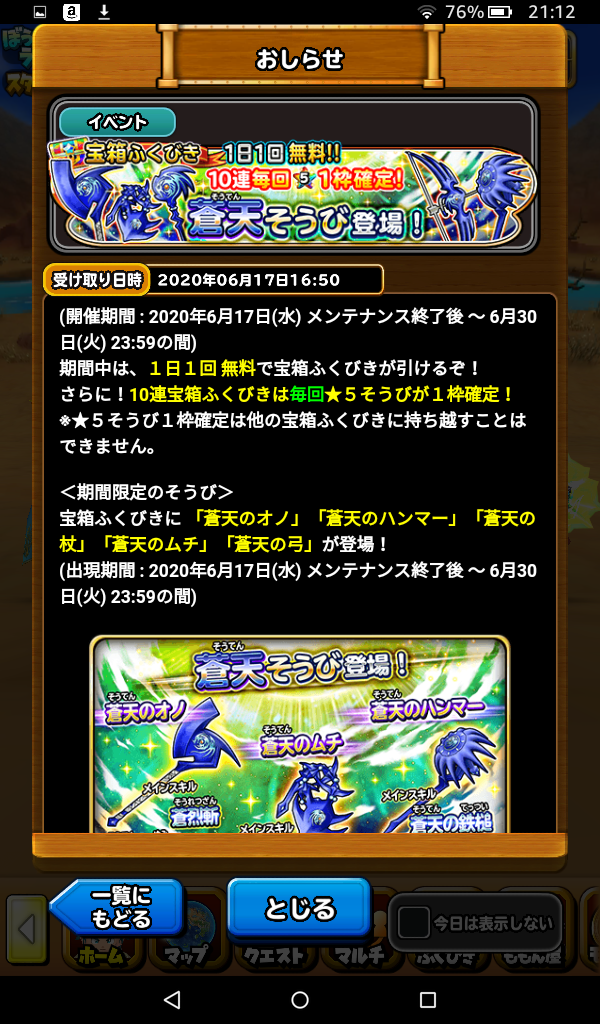The height and width of the screenshot is (1024, 600).
Task: Open the recent apps overview
Action: point(428,999)
